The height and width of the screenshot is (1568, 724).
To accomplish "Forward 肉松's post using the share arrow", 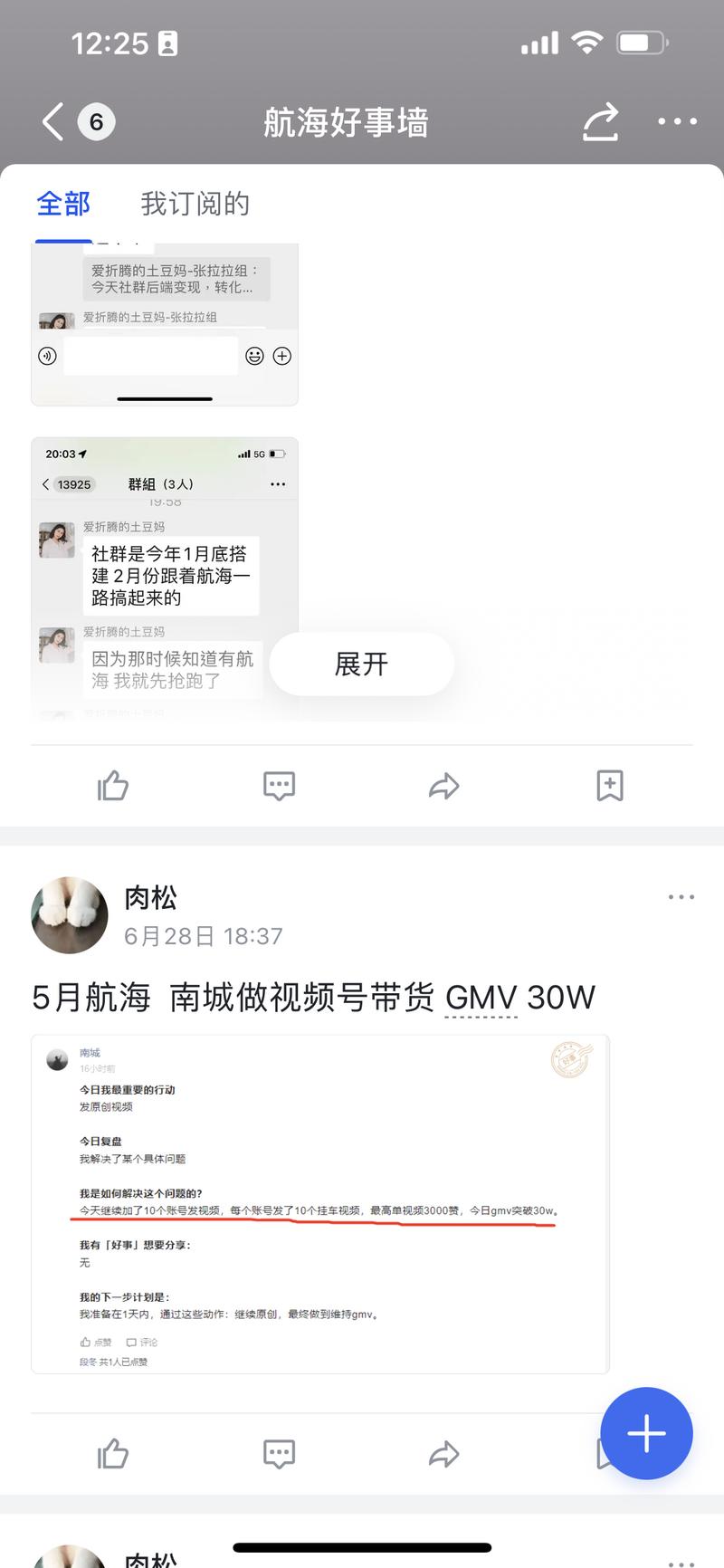I will 444,1455.
